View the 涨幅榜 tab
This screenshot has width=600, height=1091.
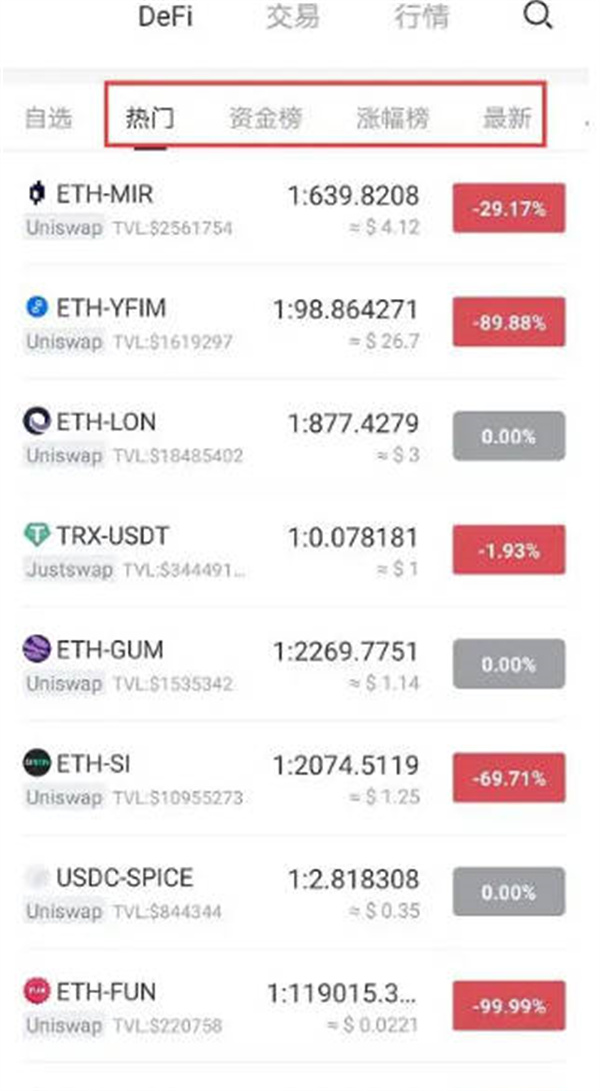392,118
